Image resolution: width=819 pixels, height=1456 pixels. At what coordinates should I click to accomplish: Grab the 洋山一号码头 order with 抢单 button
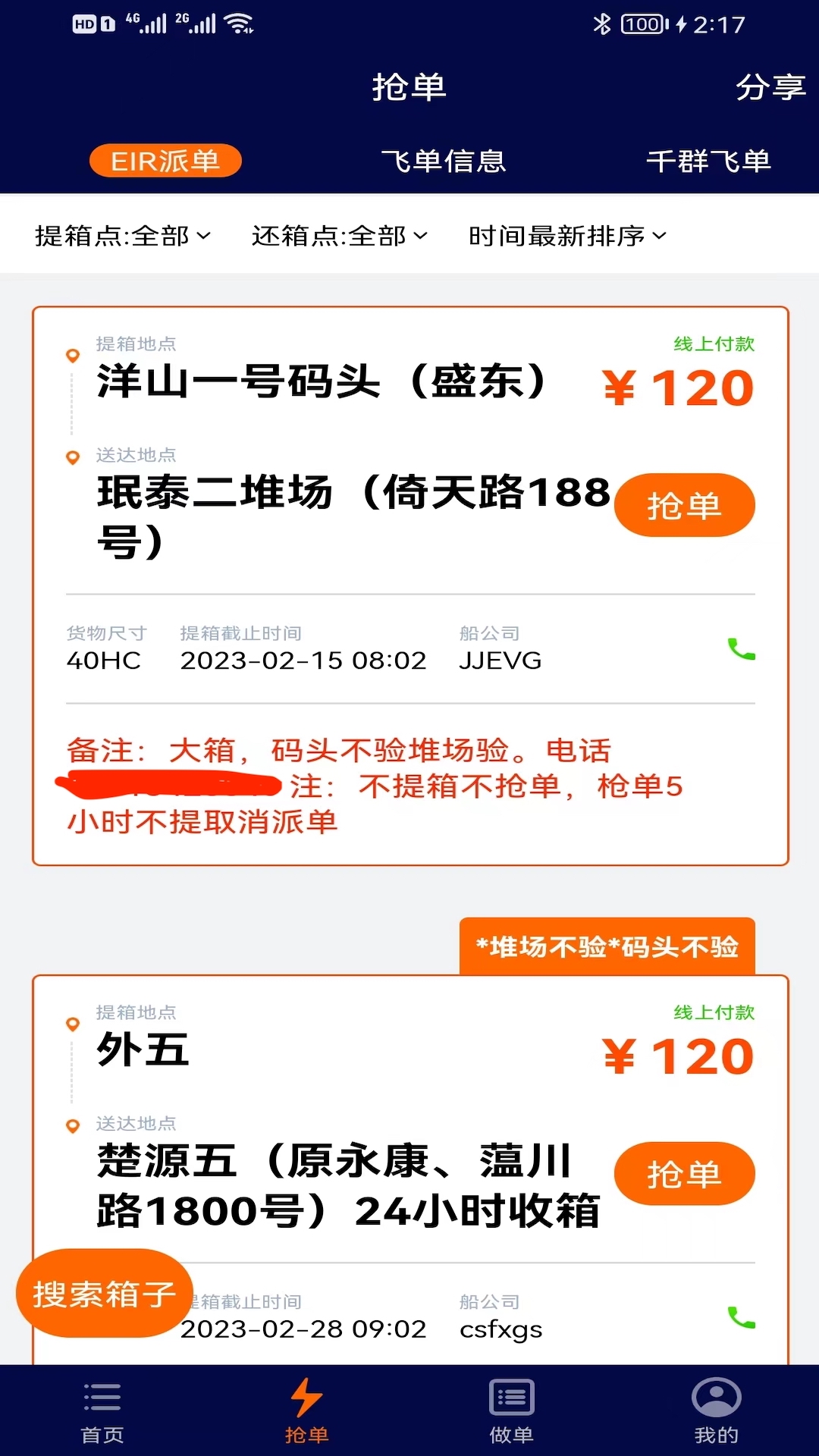(684, 504)
